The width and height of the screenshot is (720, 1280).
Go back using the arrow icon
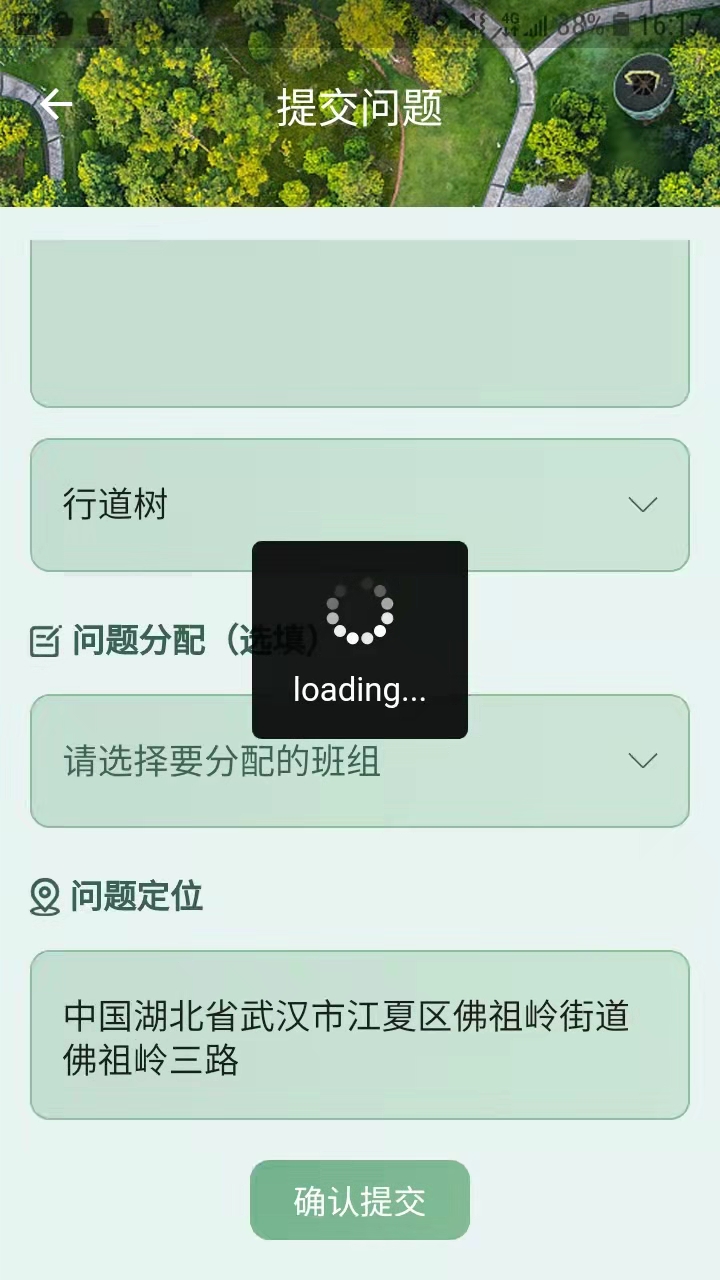coord(57,105)
